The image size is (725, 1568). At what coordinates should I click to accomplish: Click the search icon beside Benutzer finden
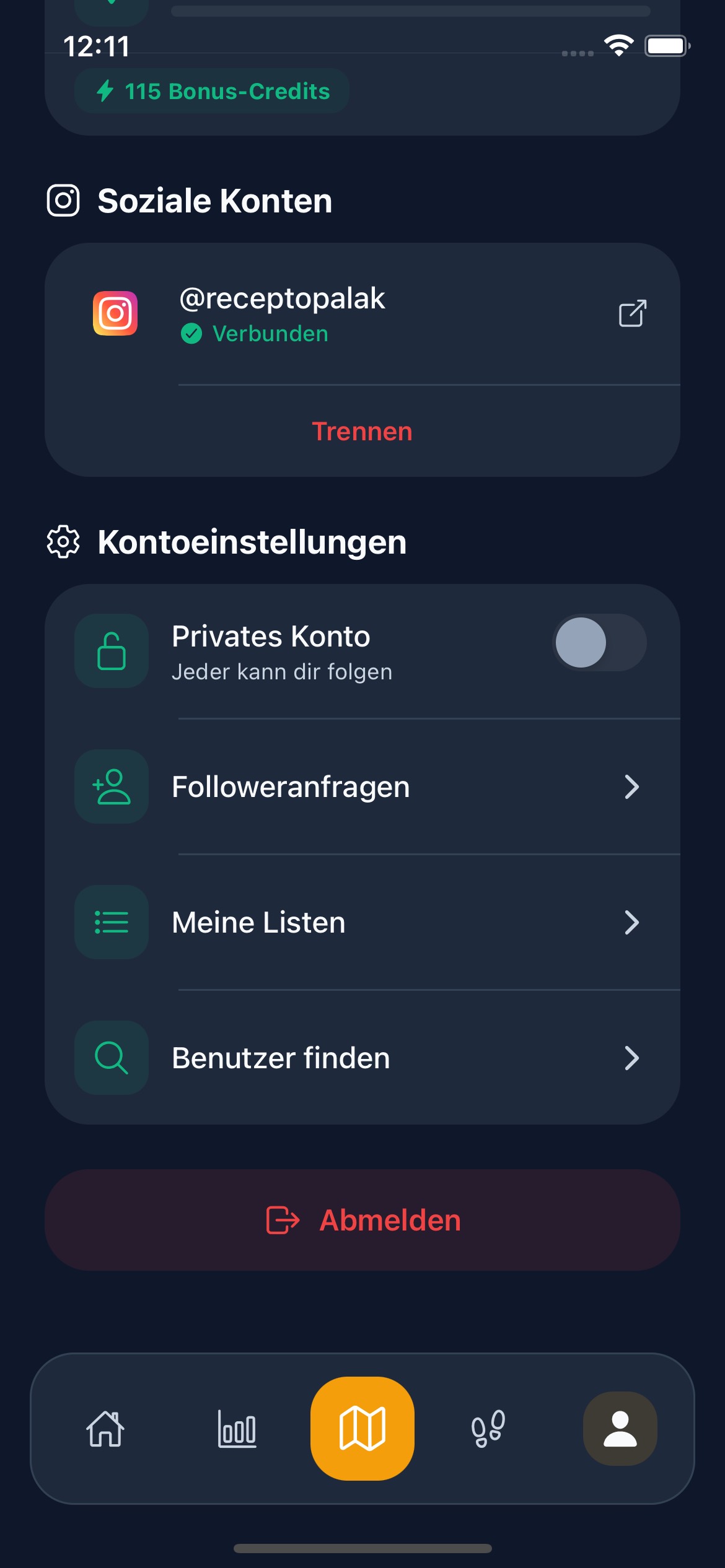click(x=111, y=1058)
